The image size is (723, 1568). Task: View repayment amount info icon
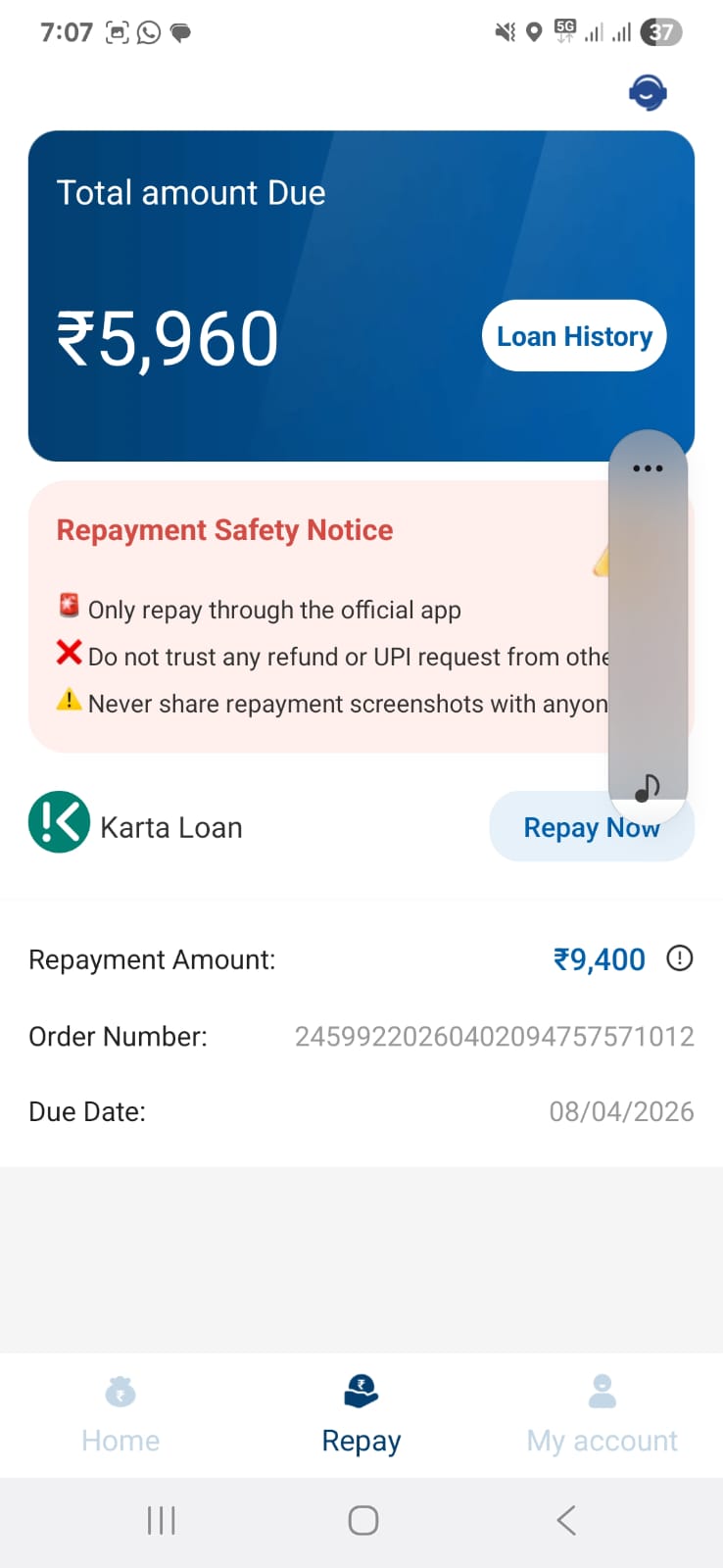[679, 957]
